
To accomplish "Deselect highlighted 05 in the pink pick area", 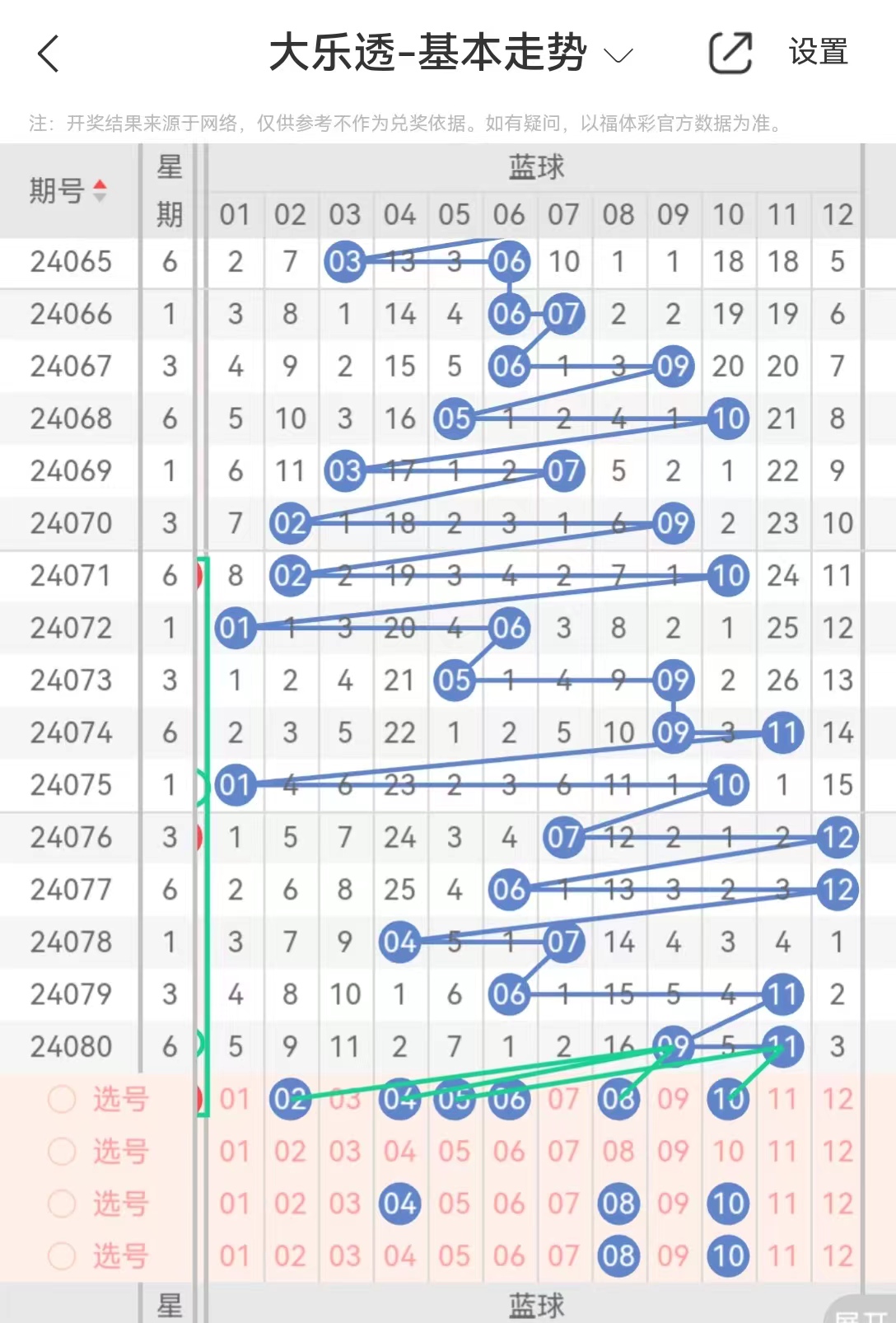I will (454, 1099).
